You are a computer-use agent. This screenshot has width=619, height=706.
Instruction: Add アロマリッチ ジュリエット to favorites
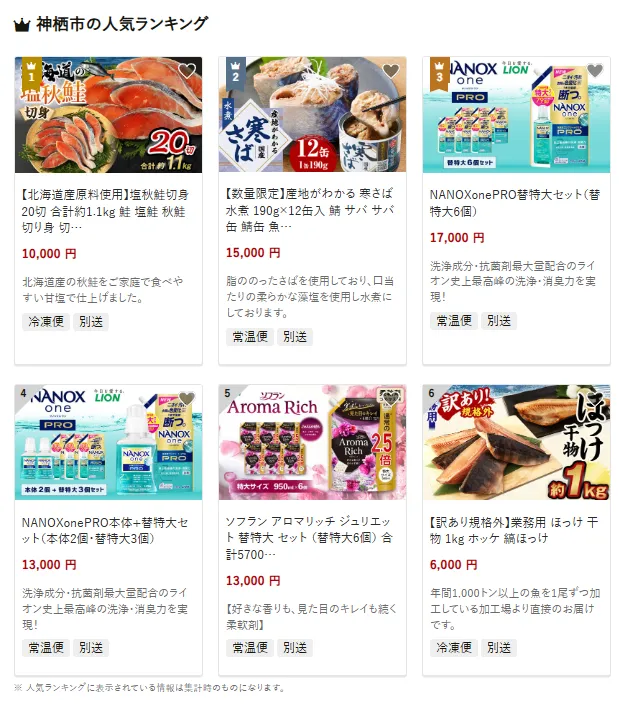click(390, 398)
